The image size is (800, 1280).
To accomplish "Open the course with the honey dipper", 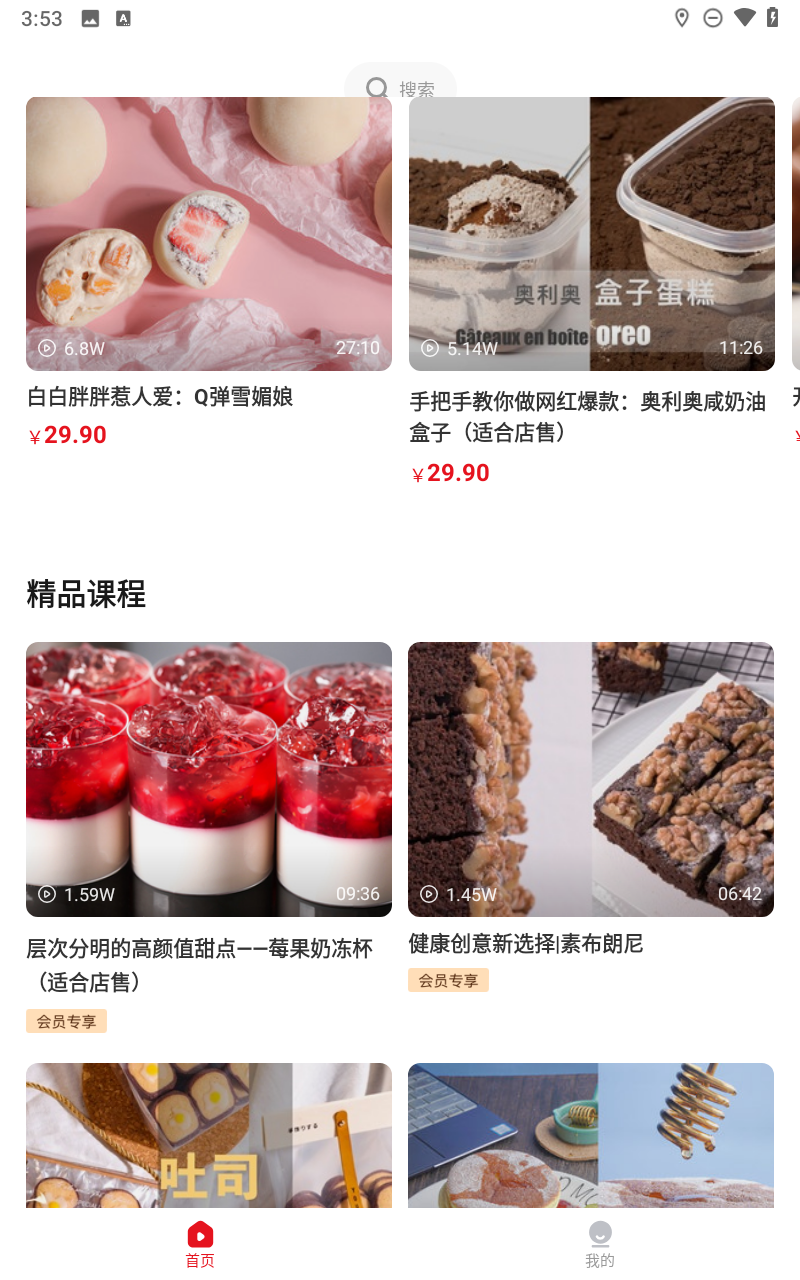I will (591, 1134).
